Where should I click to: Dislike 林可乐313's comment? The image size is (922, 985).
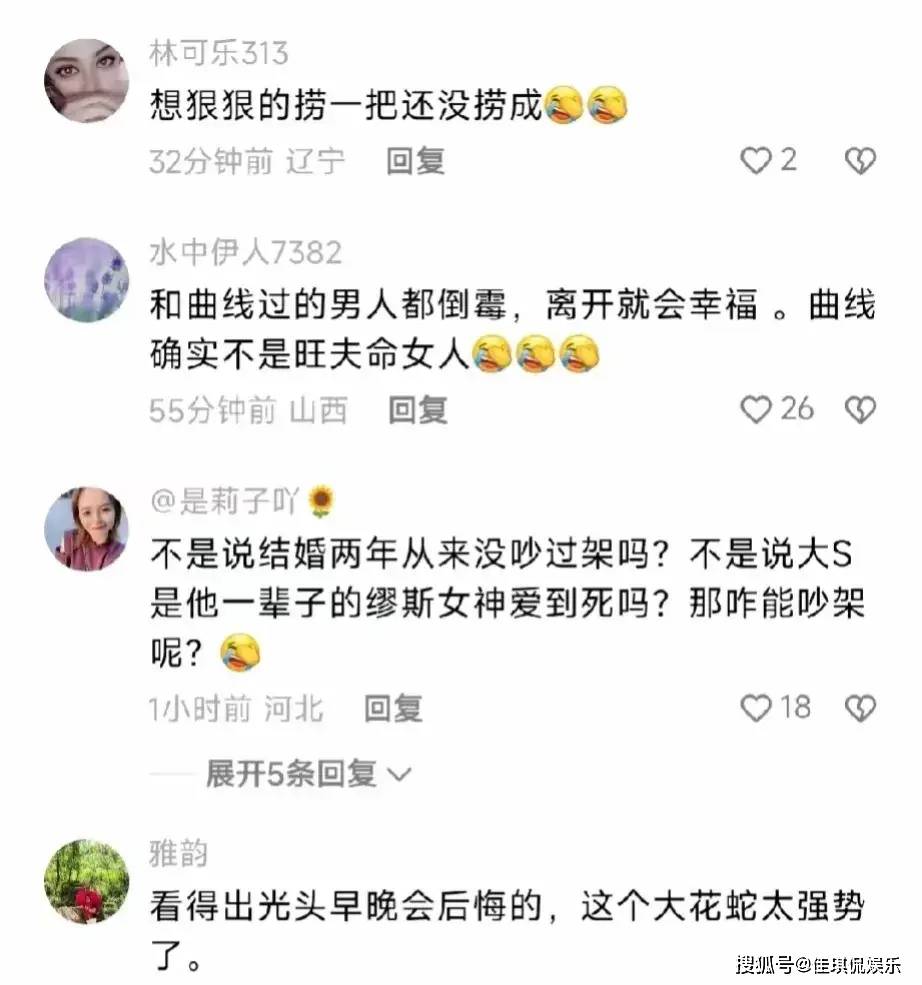[860, 160]
